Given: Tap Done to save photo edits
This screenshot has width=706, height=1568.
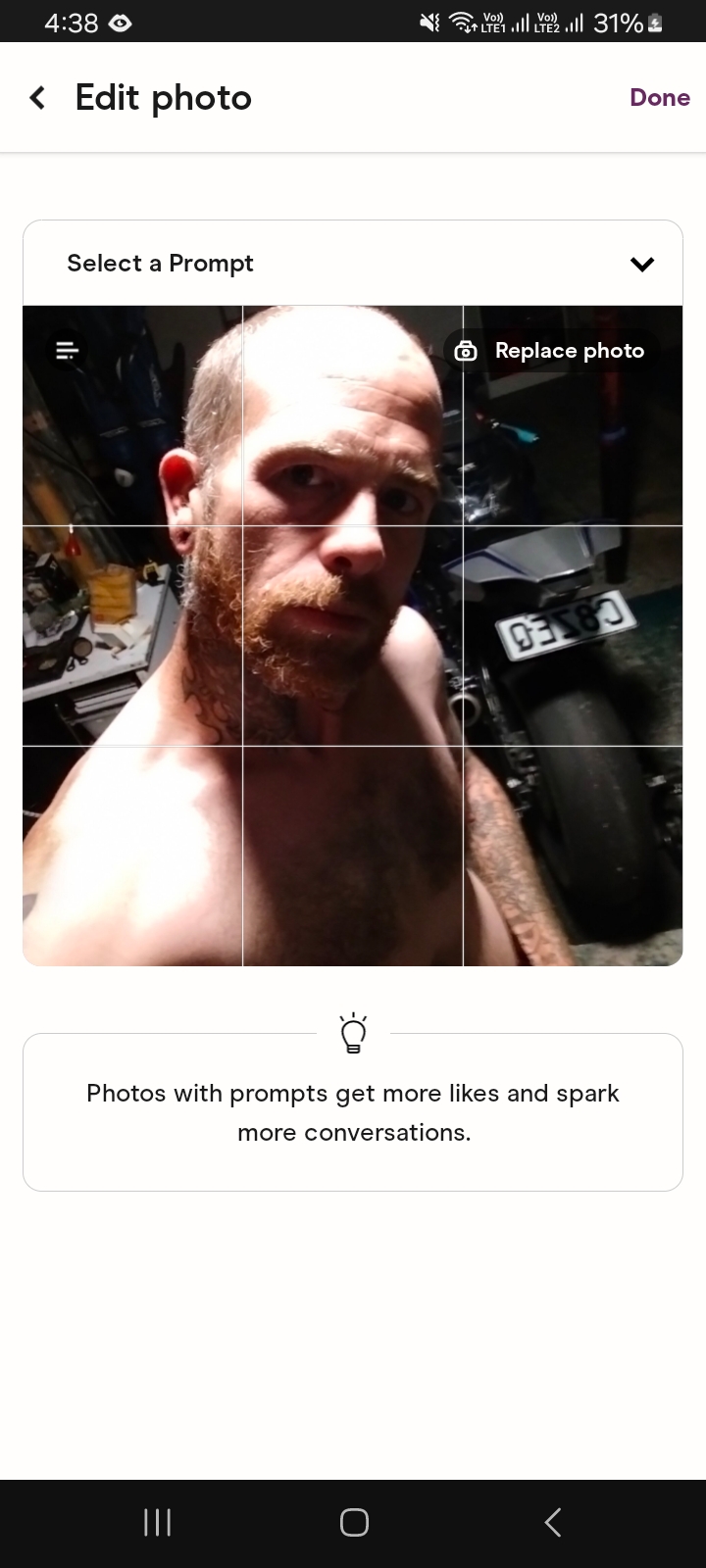Looking at the screenshot, I should (659, 98).
